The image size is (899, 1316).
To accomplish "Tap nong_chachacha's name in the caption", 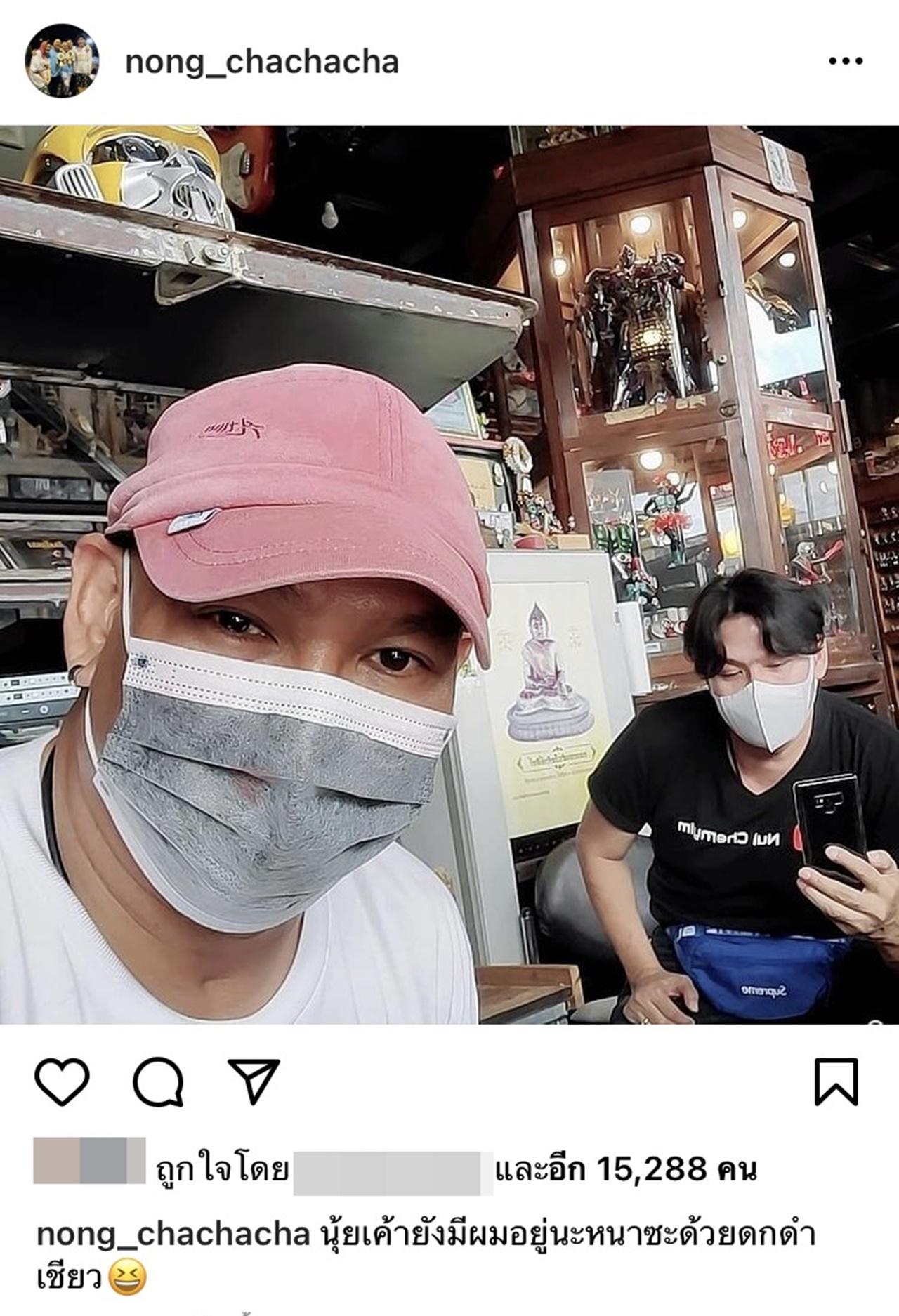I will pos(173,1235).
